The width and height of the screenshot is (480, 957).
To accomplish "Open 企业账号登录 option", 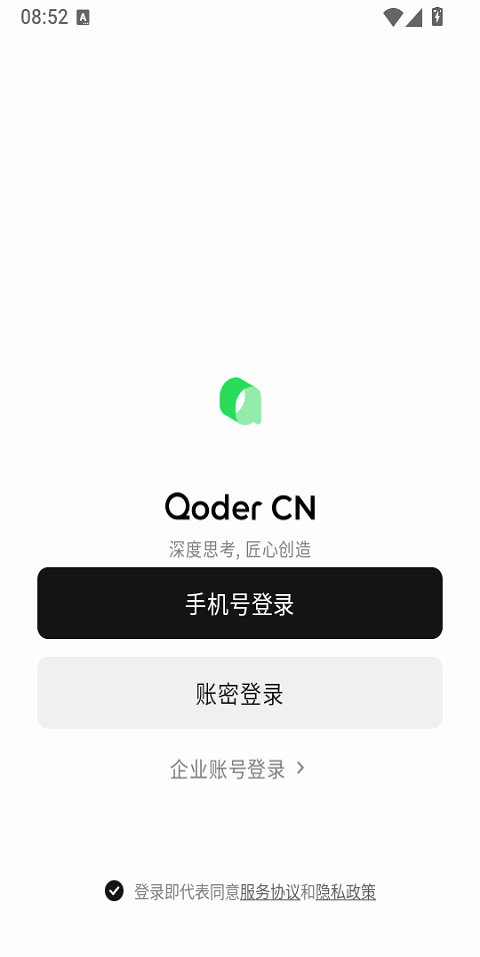I will pos(238,769).
